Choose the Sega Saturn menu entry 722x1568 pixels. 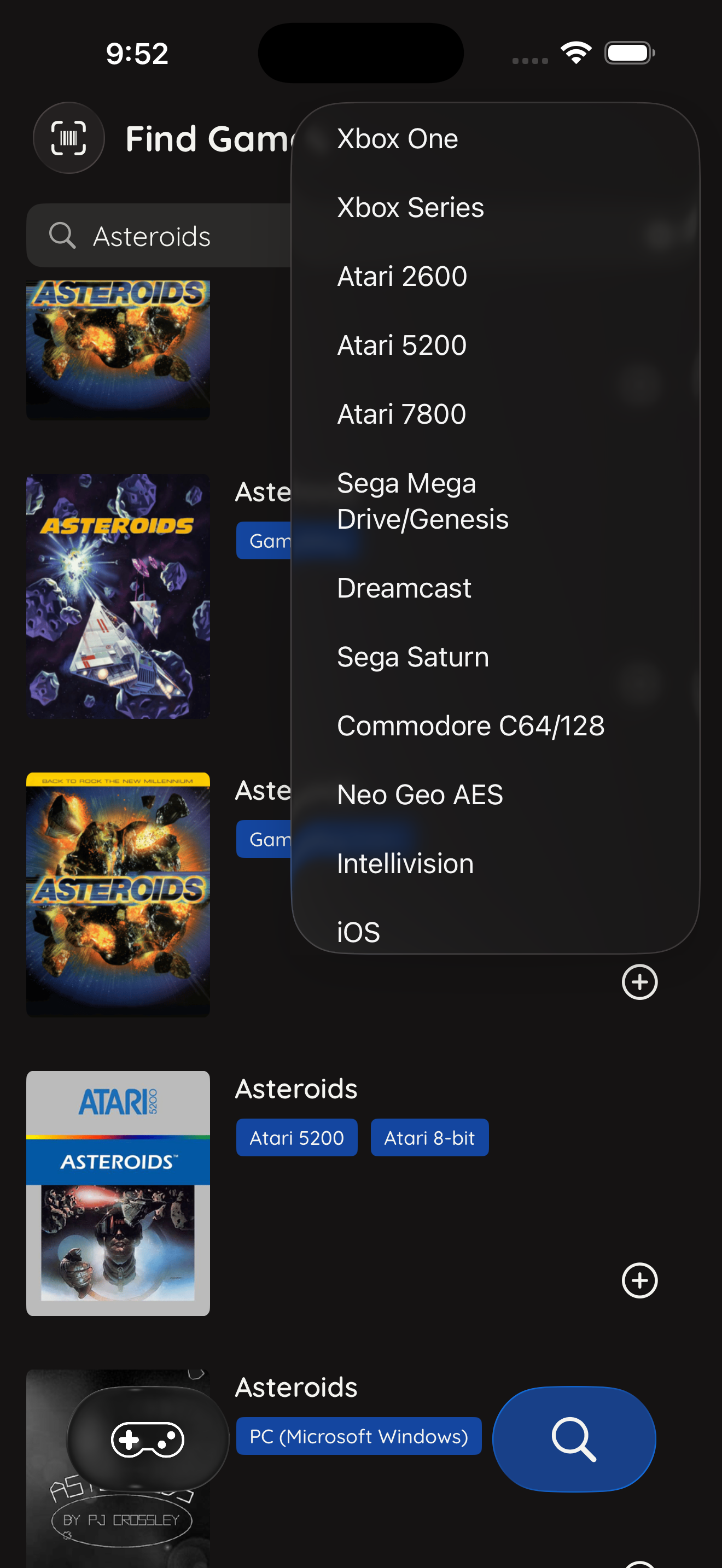tap(412, 657)
